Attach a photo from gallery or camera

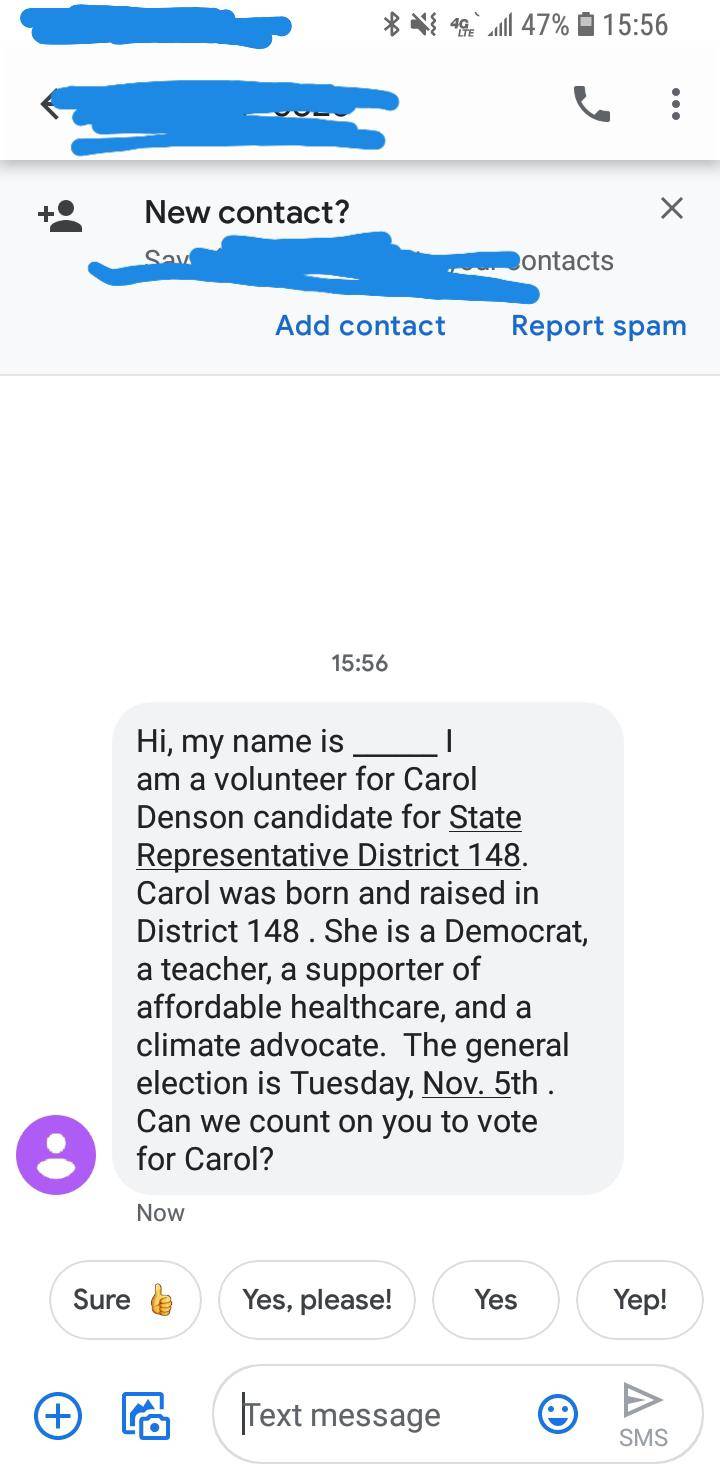[x=146, y=1416]
